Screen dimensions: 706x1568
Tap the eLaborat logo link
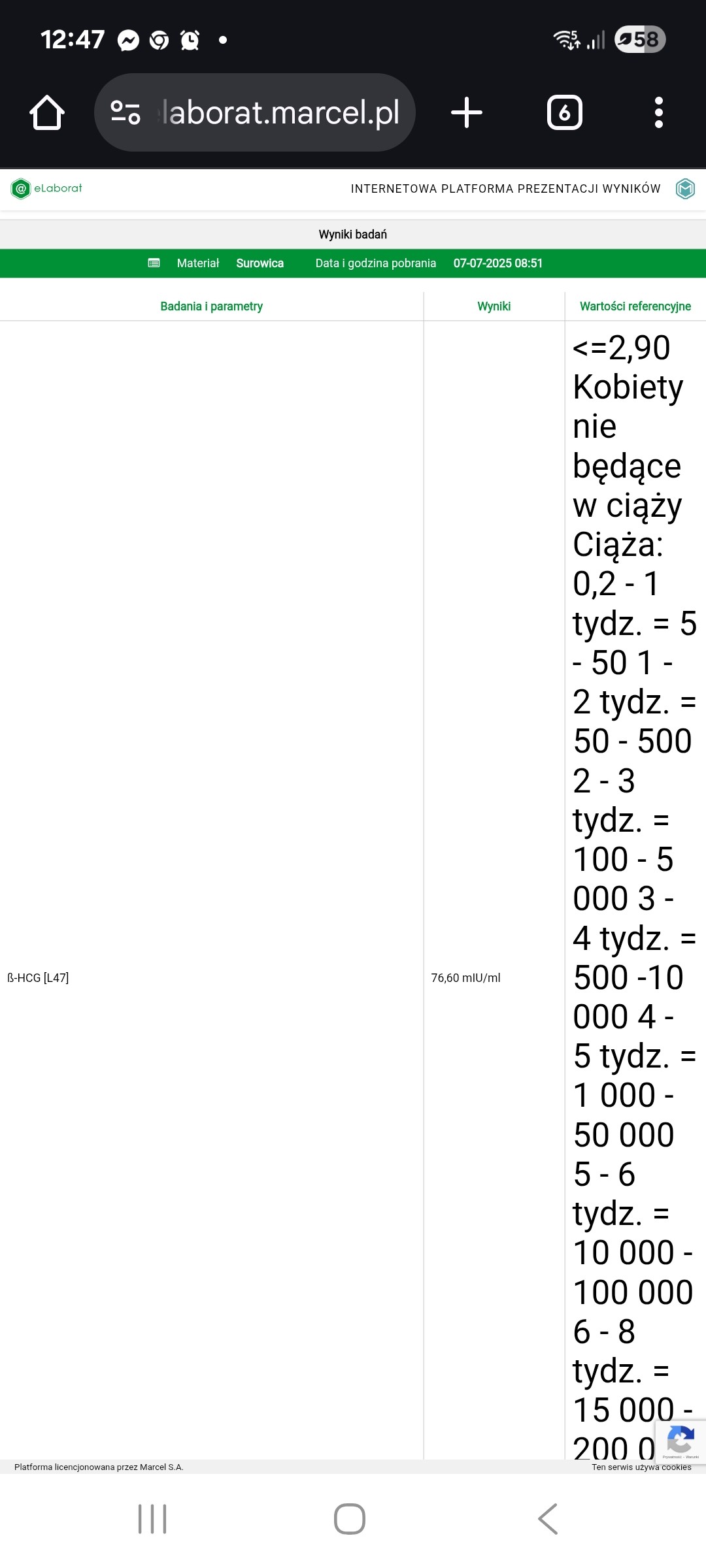pos(46,189)
